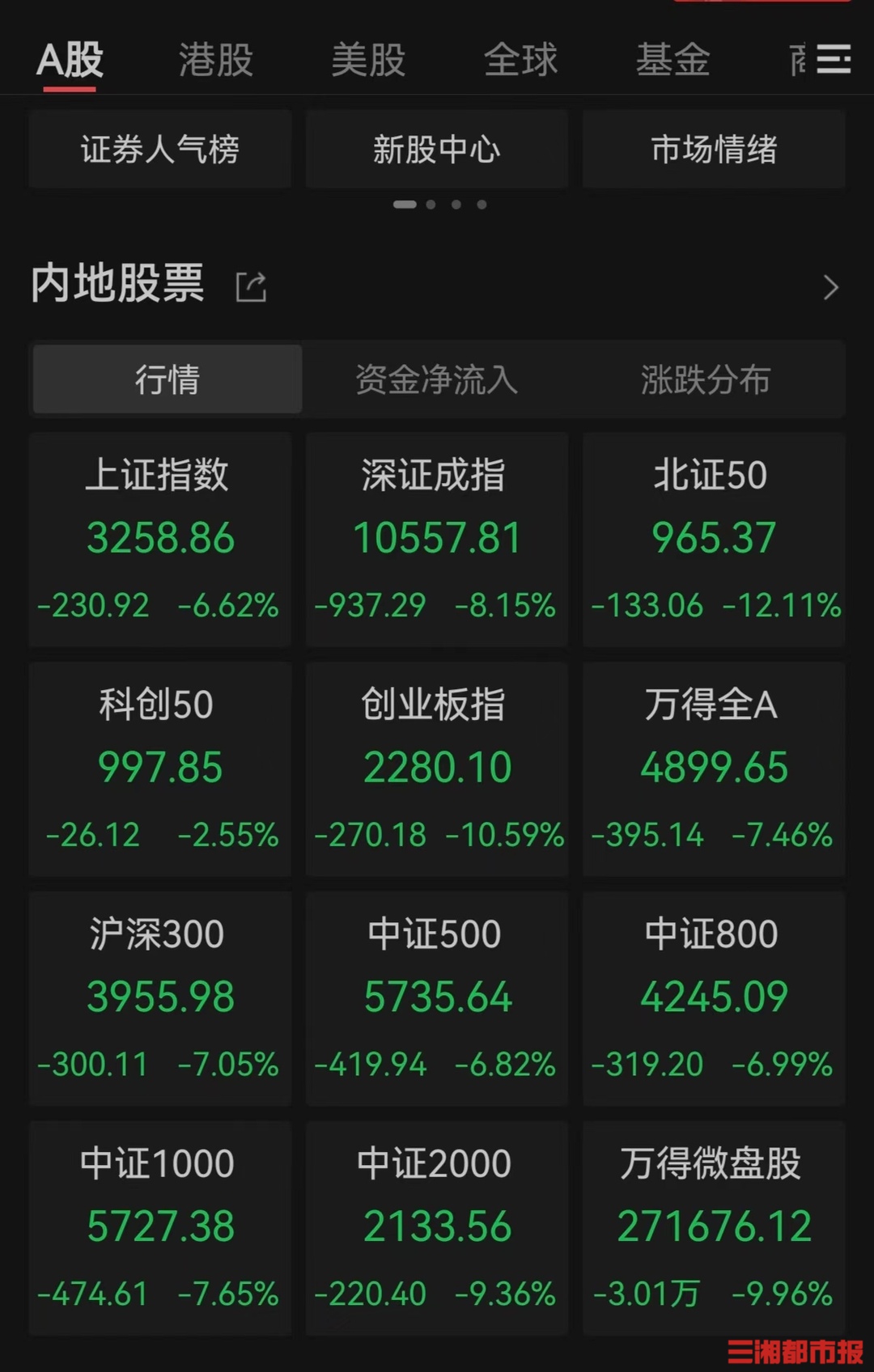Open the 上证指数 index card
Screen dimensions: 874x1372
click(160, 539)
